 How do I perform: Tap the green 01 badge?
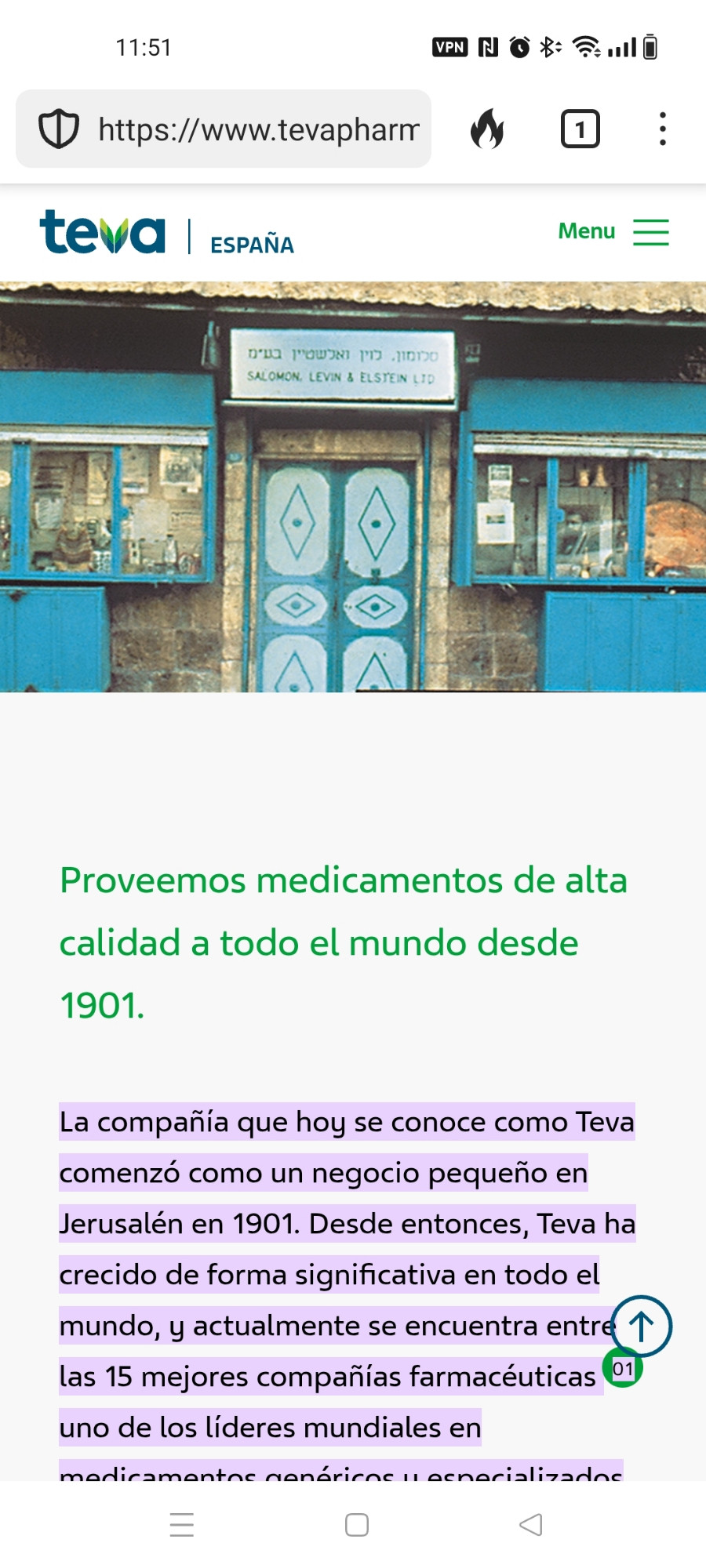click(x=623, y=1370)
